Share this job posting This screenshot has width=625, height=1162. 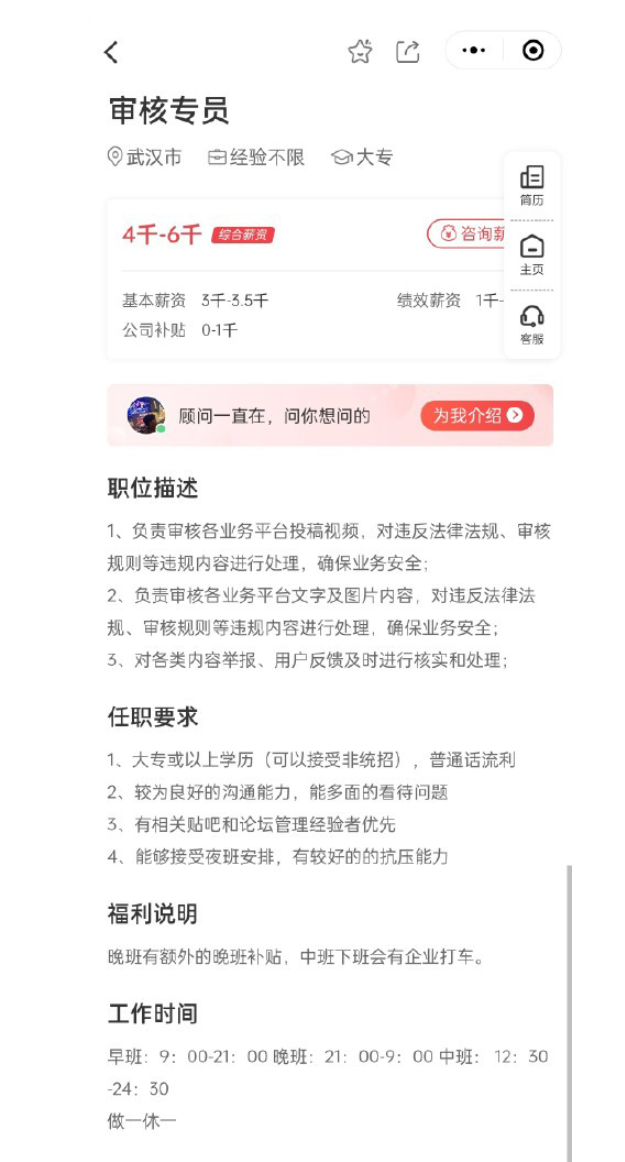click(x=407, y=52)
